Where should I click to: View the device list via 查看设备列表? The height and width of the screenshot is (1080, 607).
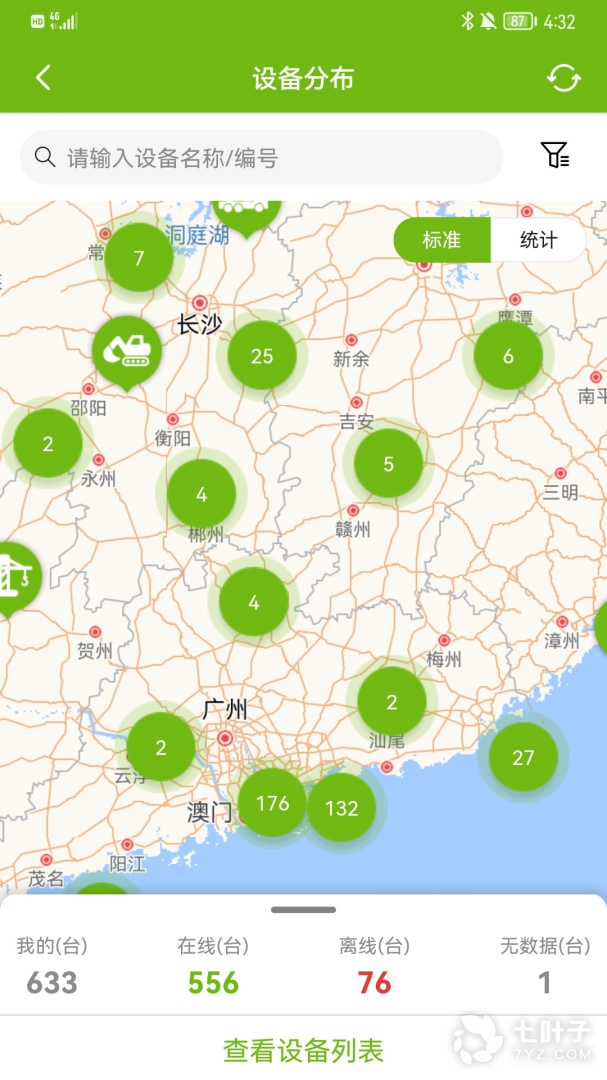coord(303,1050)
